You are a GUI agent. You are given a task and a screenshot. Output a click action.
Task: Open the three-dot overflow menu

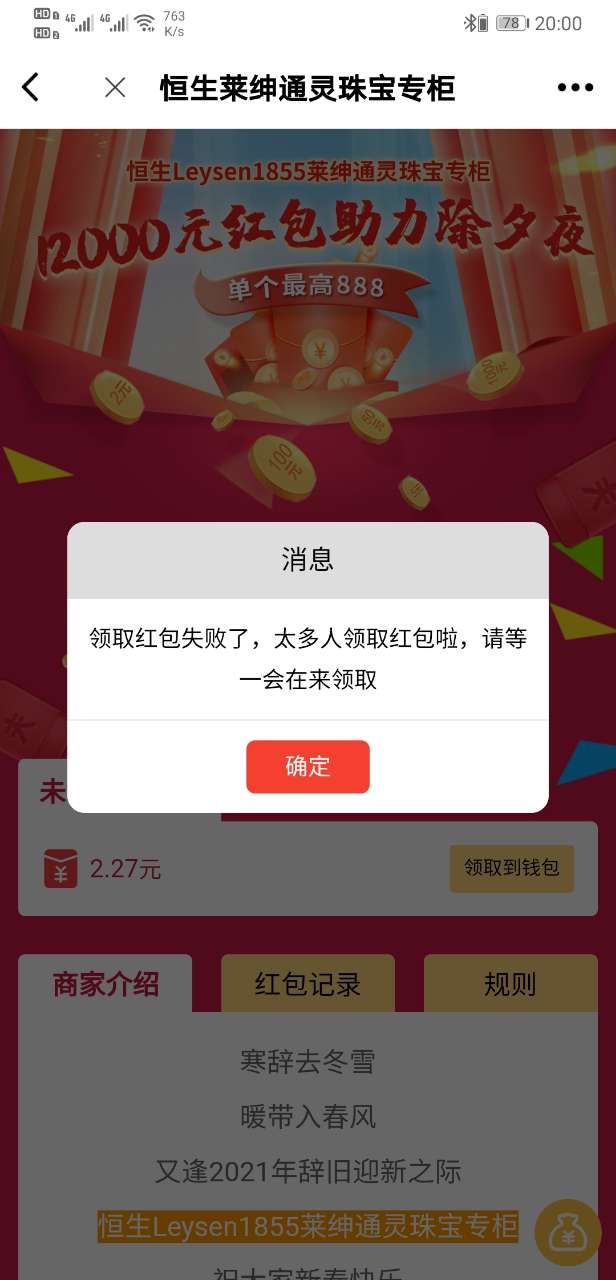point(575,88)
